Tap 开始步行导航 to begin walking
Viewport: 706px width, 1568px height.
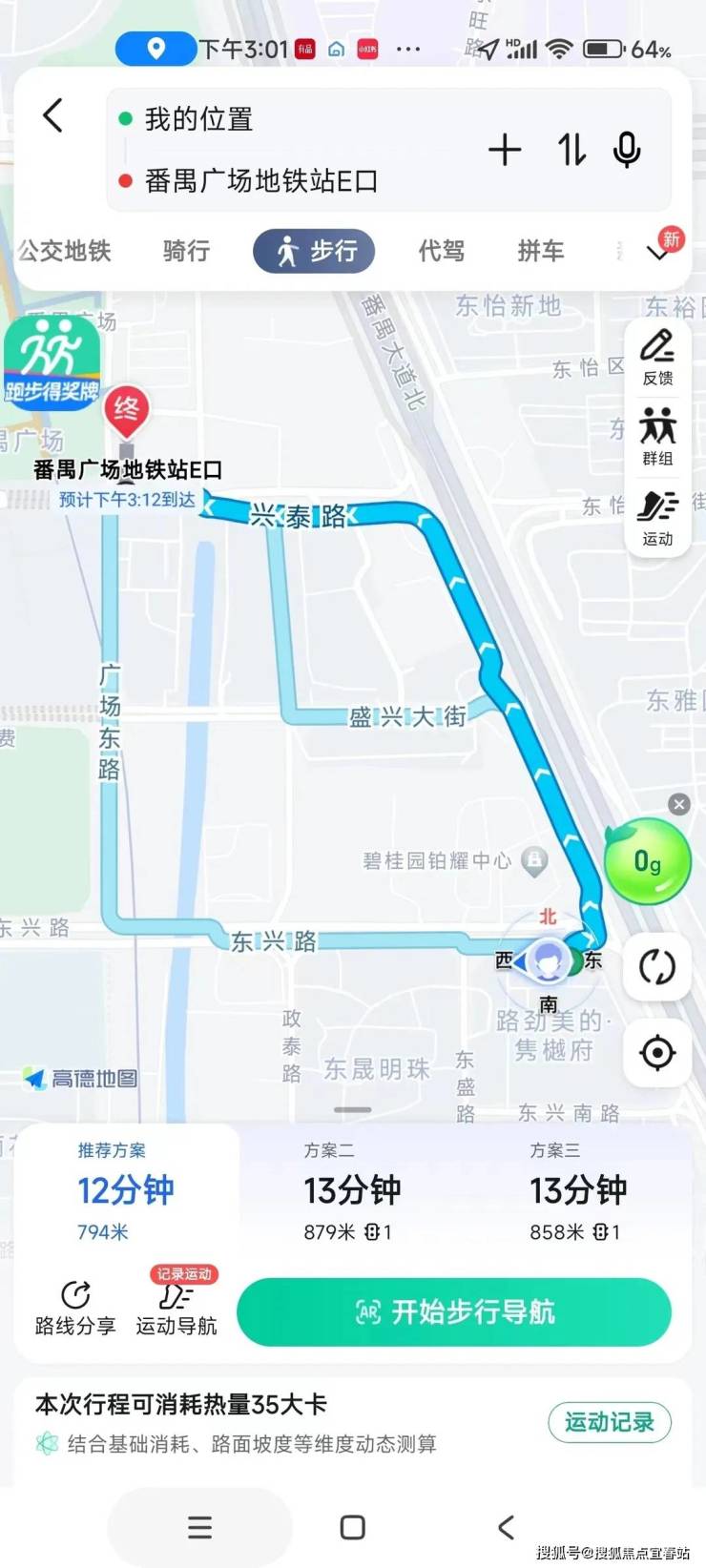pos(454,1312)
